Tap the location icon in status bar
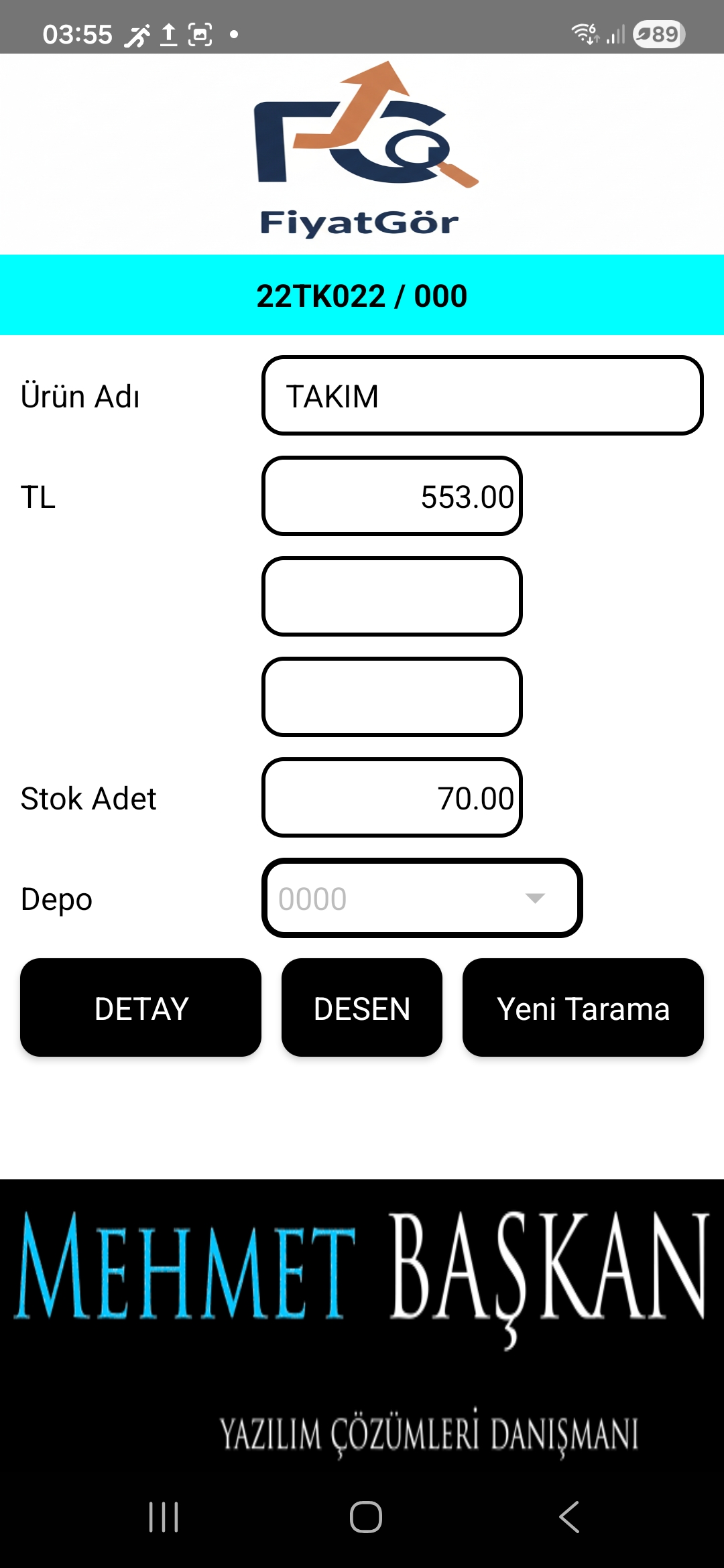 click(x=139, y=32)
